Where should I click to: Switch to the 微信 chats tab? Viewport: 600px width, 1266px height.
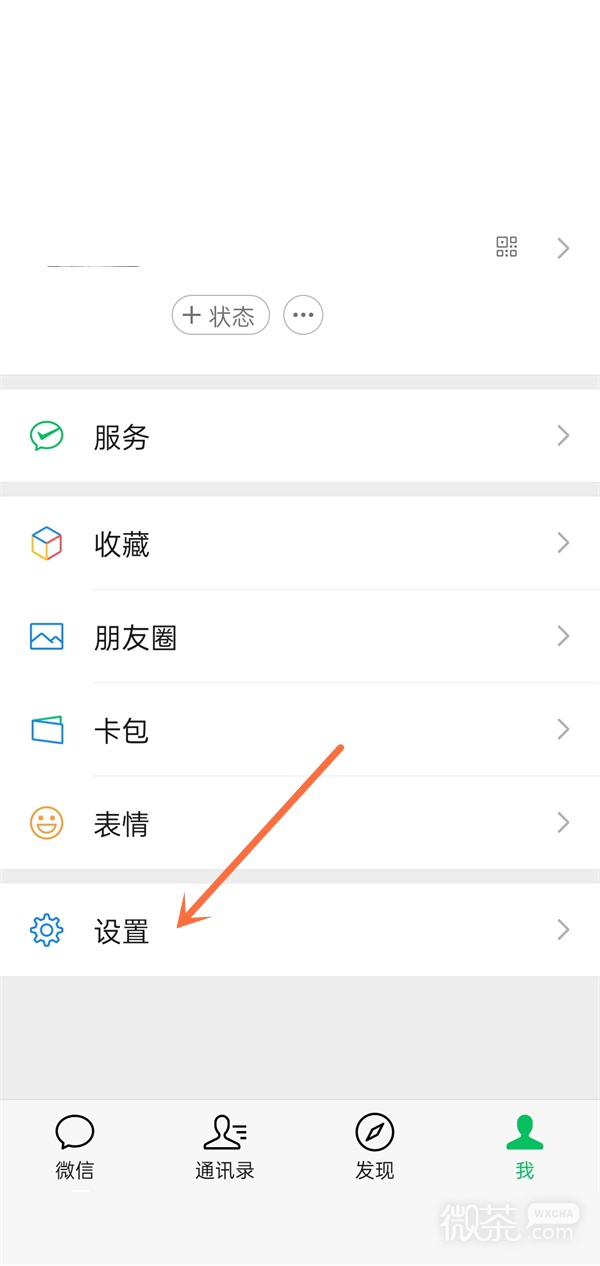[x=75, y=1146]
